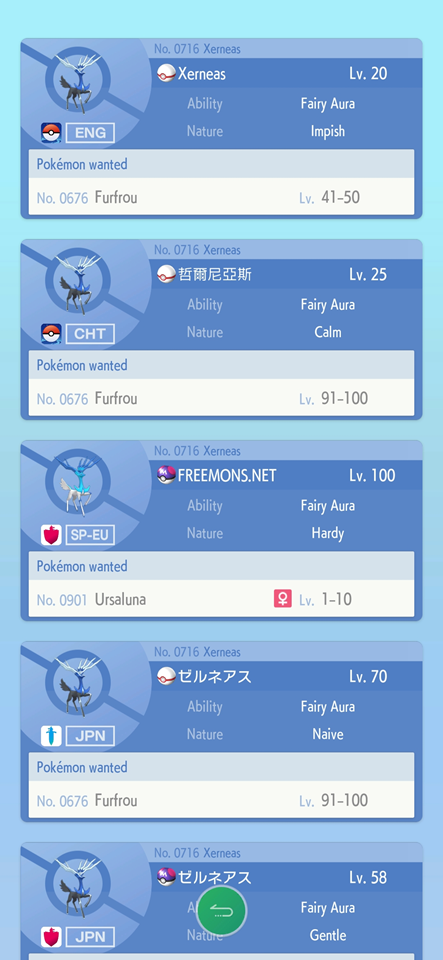
Task: Tap the green back arrow button
Action: pos(222,911)
